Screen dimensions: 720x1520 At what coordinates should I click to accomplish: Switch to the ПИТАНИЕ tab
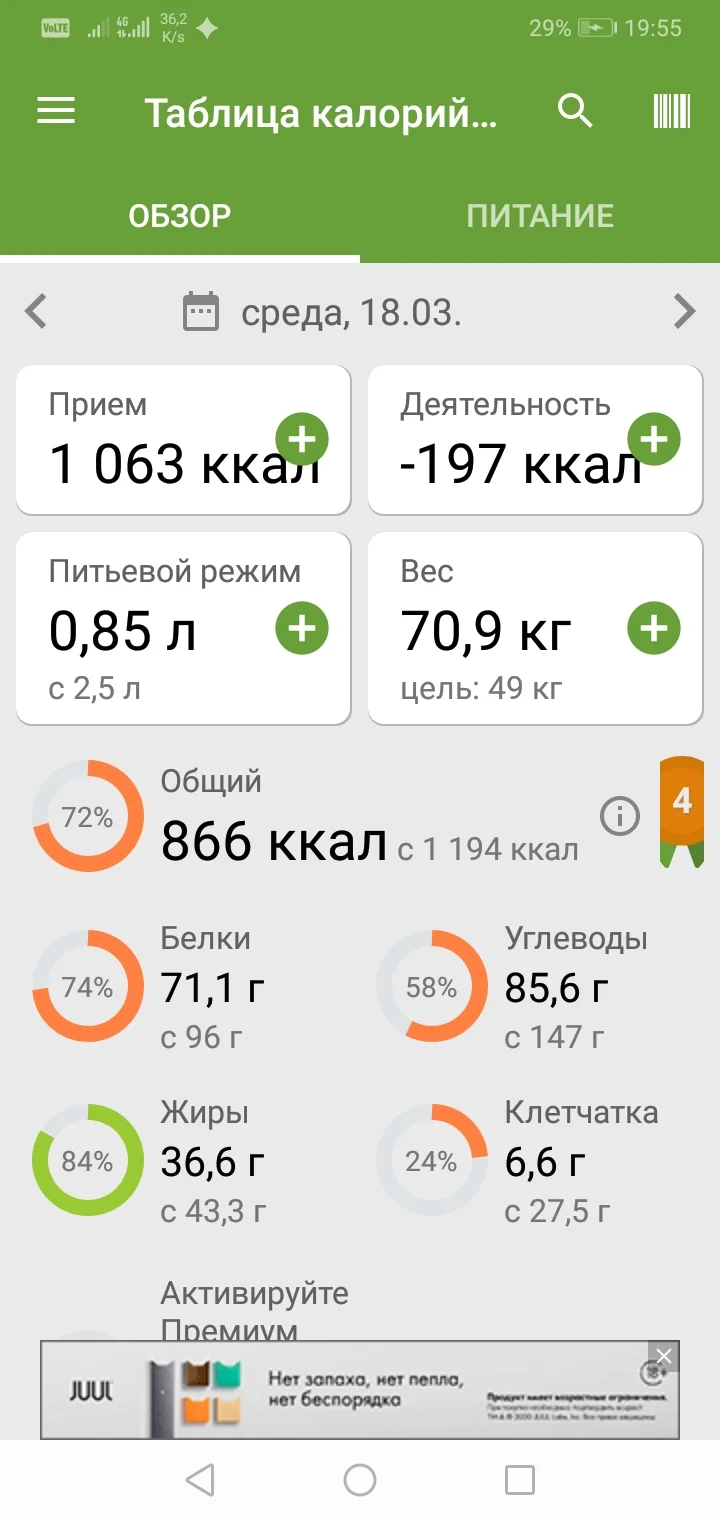click(x=541, y=215)
